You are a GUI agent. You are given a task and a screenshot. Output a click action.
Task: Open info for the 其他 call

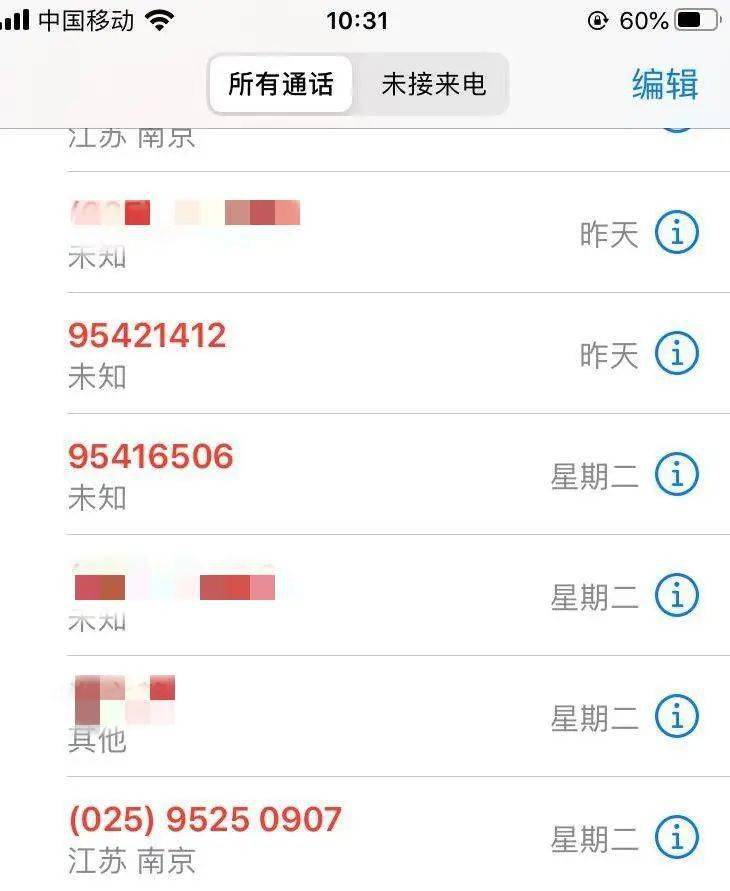coord(677,716)
